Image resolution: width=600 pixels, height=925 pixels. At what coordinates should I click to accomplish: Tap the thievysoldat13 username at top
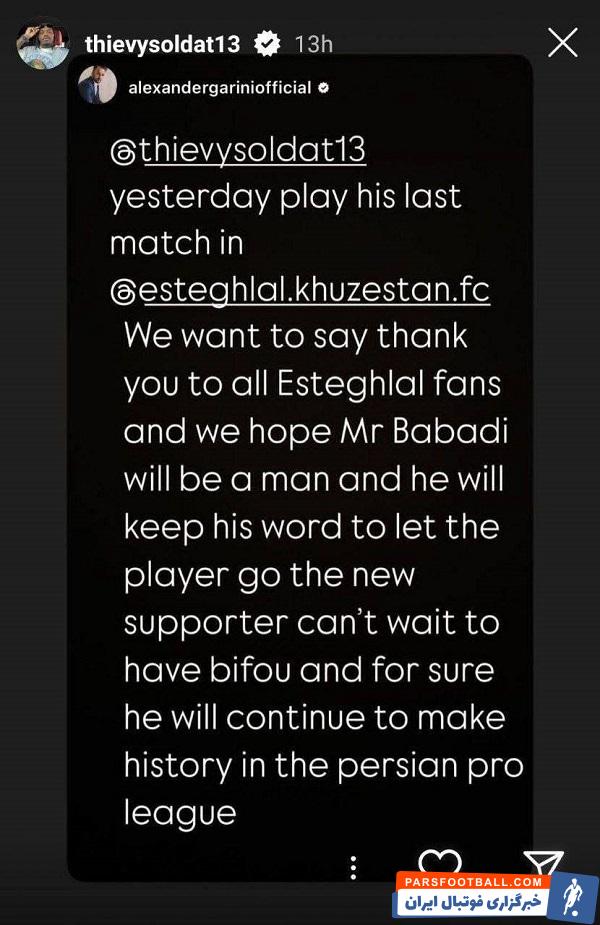(x=161, y=44)
